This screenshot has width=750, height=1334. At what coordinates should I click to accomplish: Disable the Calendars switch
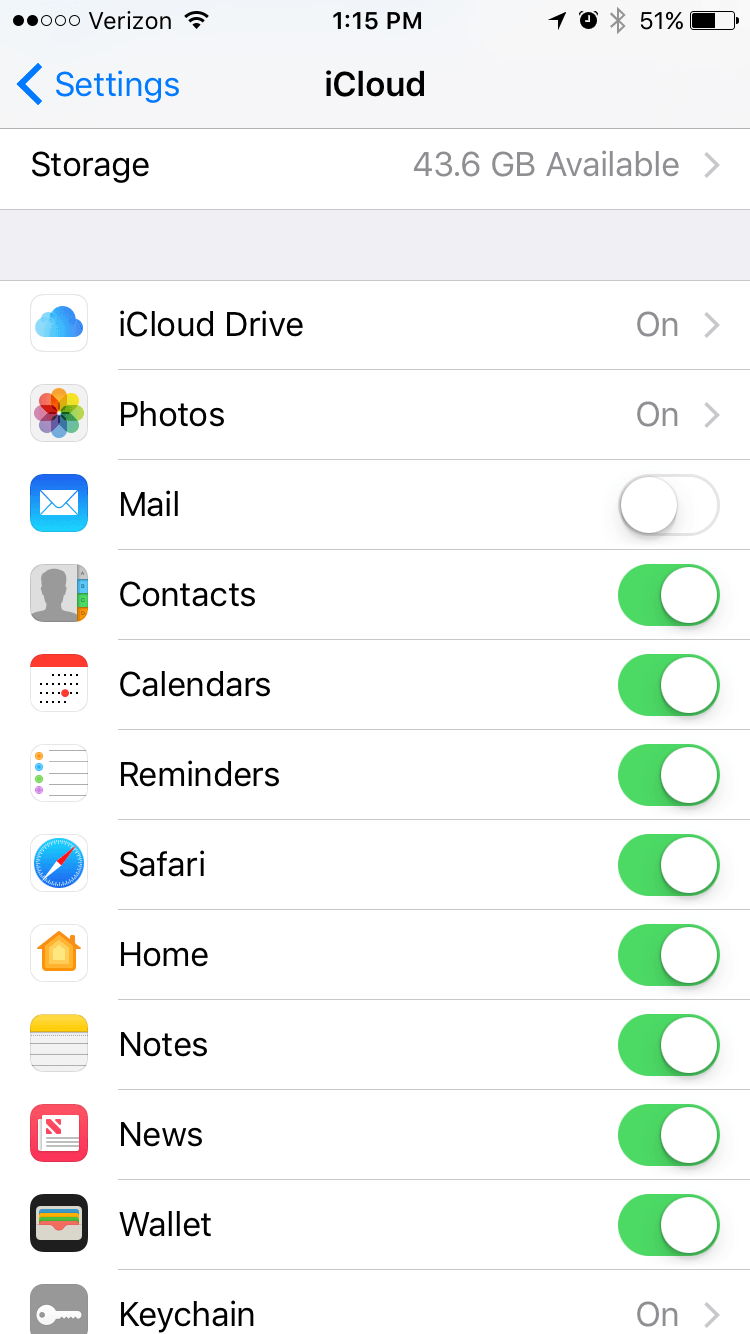click(669, 685)
